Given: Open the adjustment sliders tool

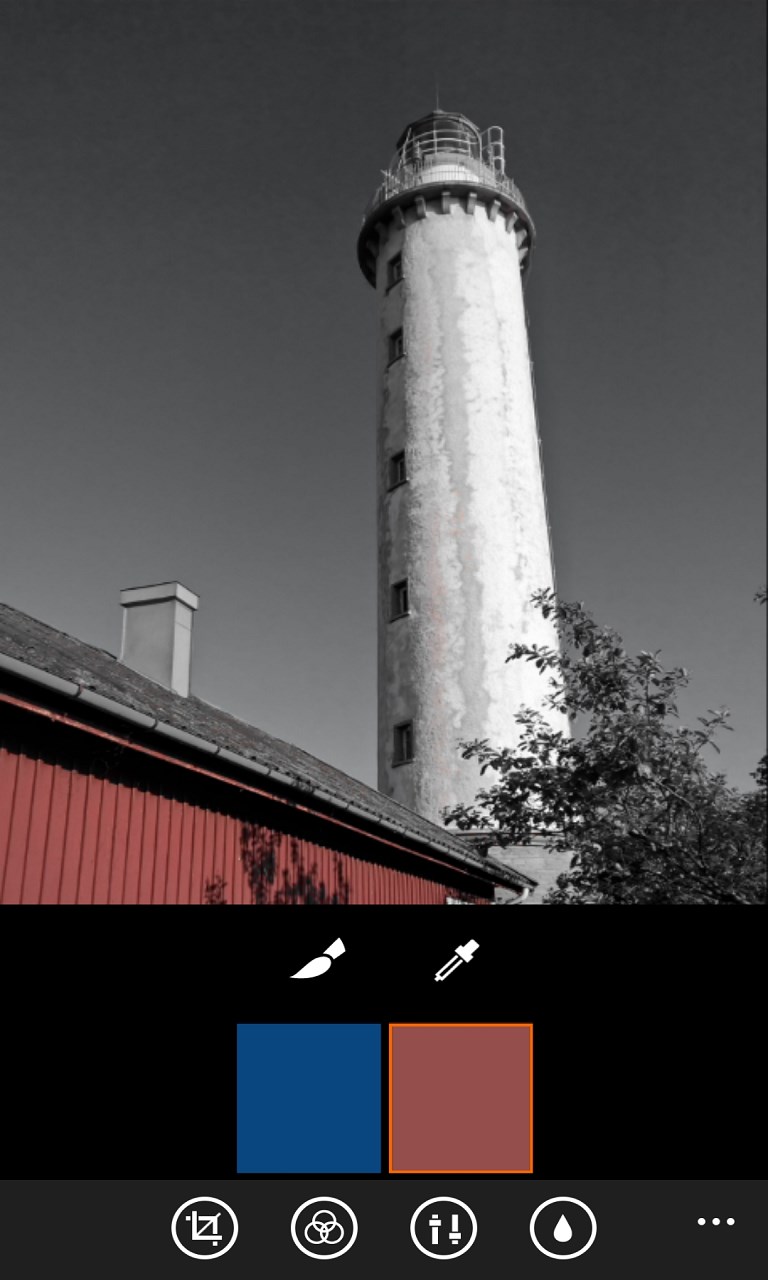Looking at the screenshot, I should click(443, 1227).
